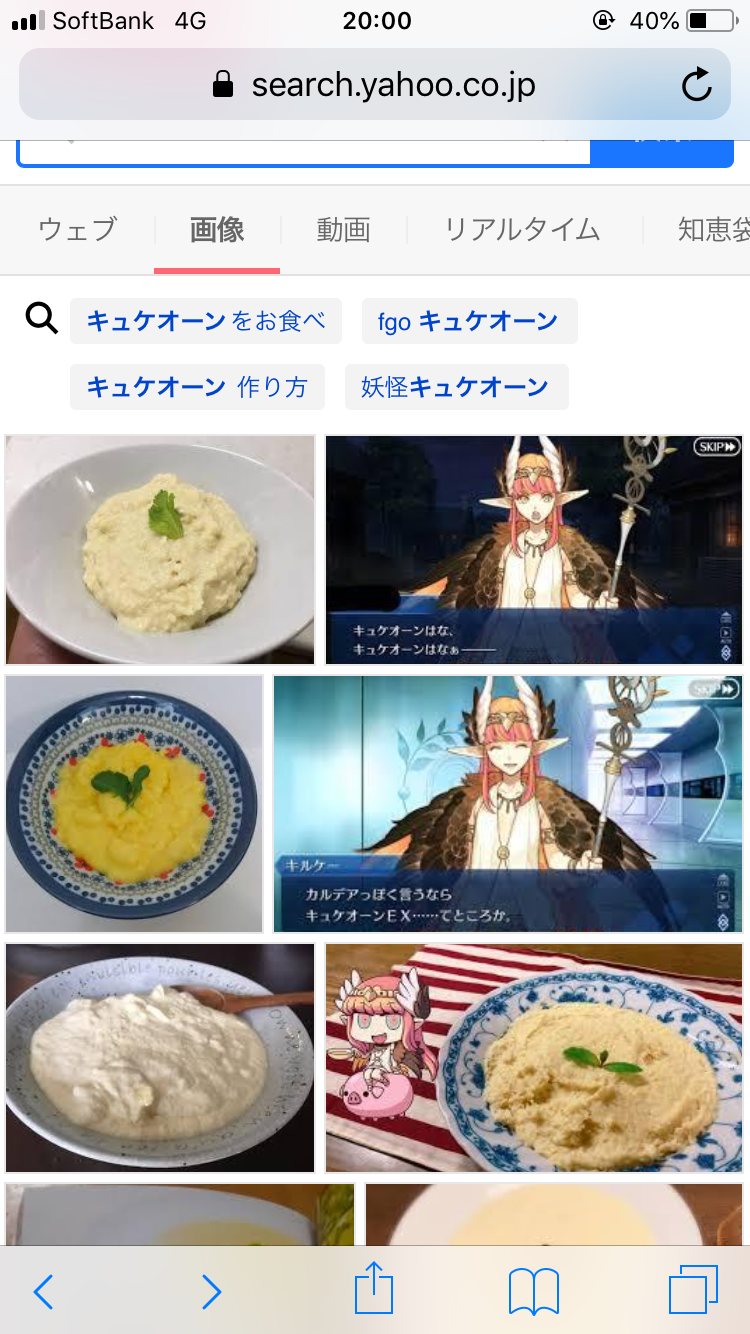Choose the キュケオーン 作り方 suggestion

tap(197, 387)
